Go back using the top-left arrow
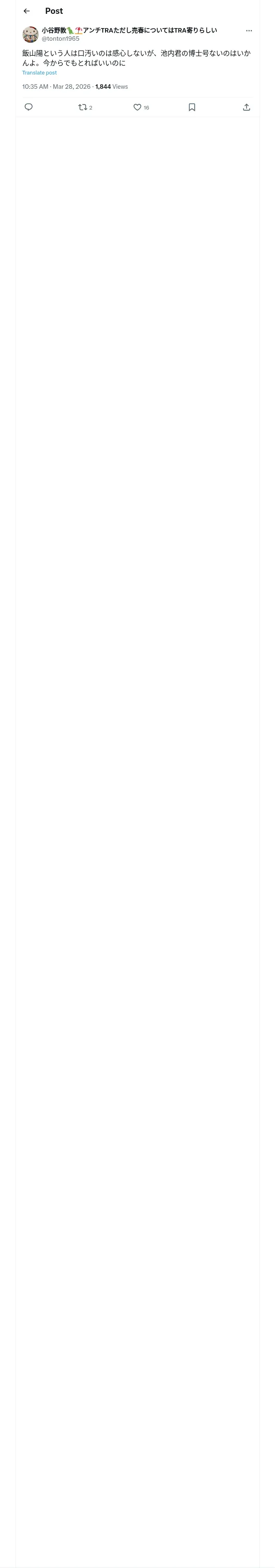Screen dimensions: 275x1568 27,11
